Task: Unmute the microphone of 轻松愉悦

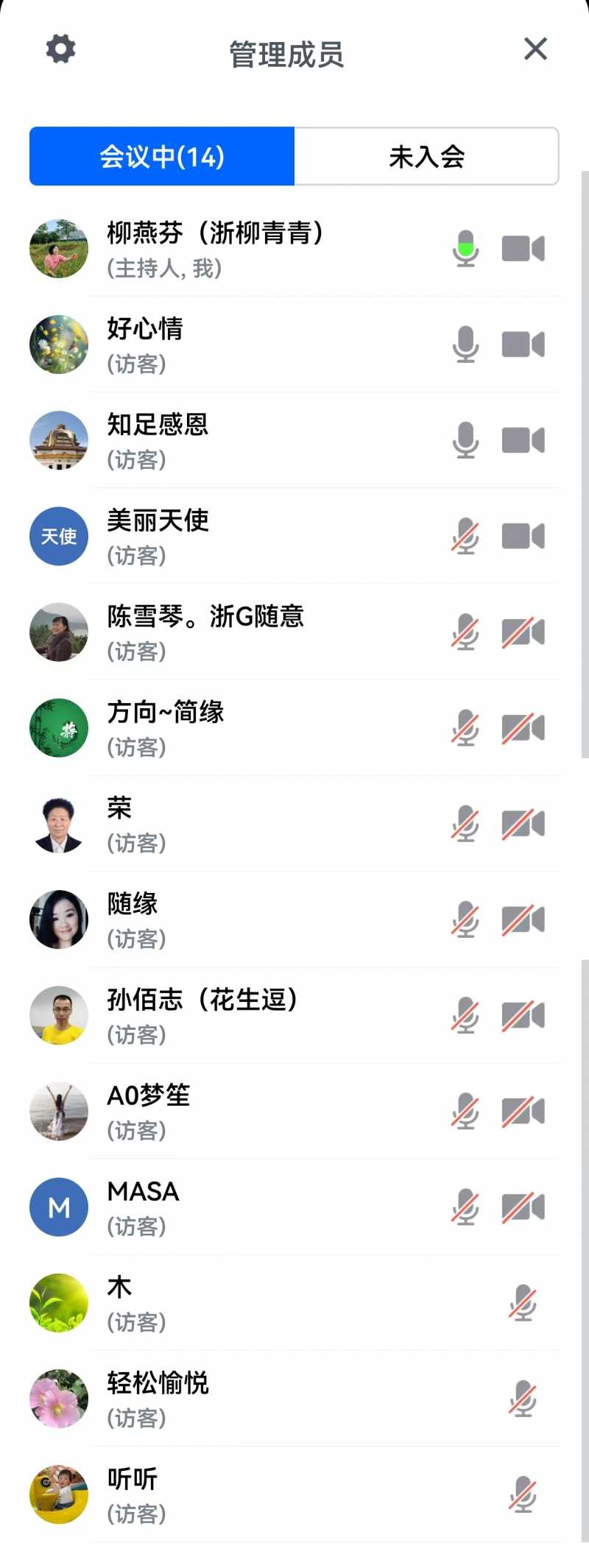Action: [x=523, y=1399]
